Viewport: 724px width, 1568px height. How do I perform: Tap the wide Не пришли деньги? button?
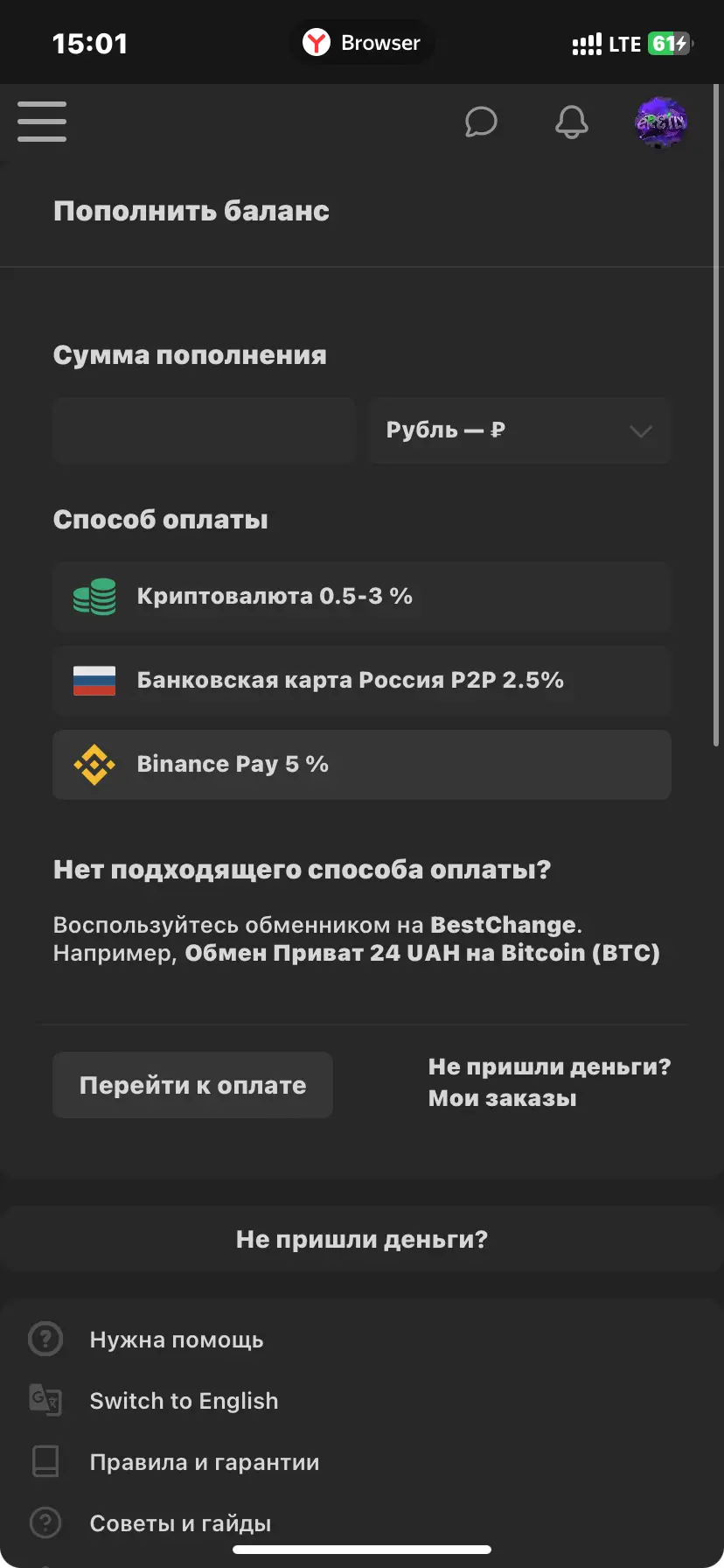(362, 1239)
